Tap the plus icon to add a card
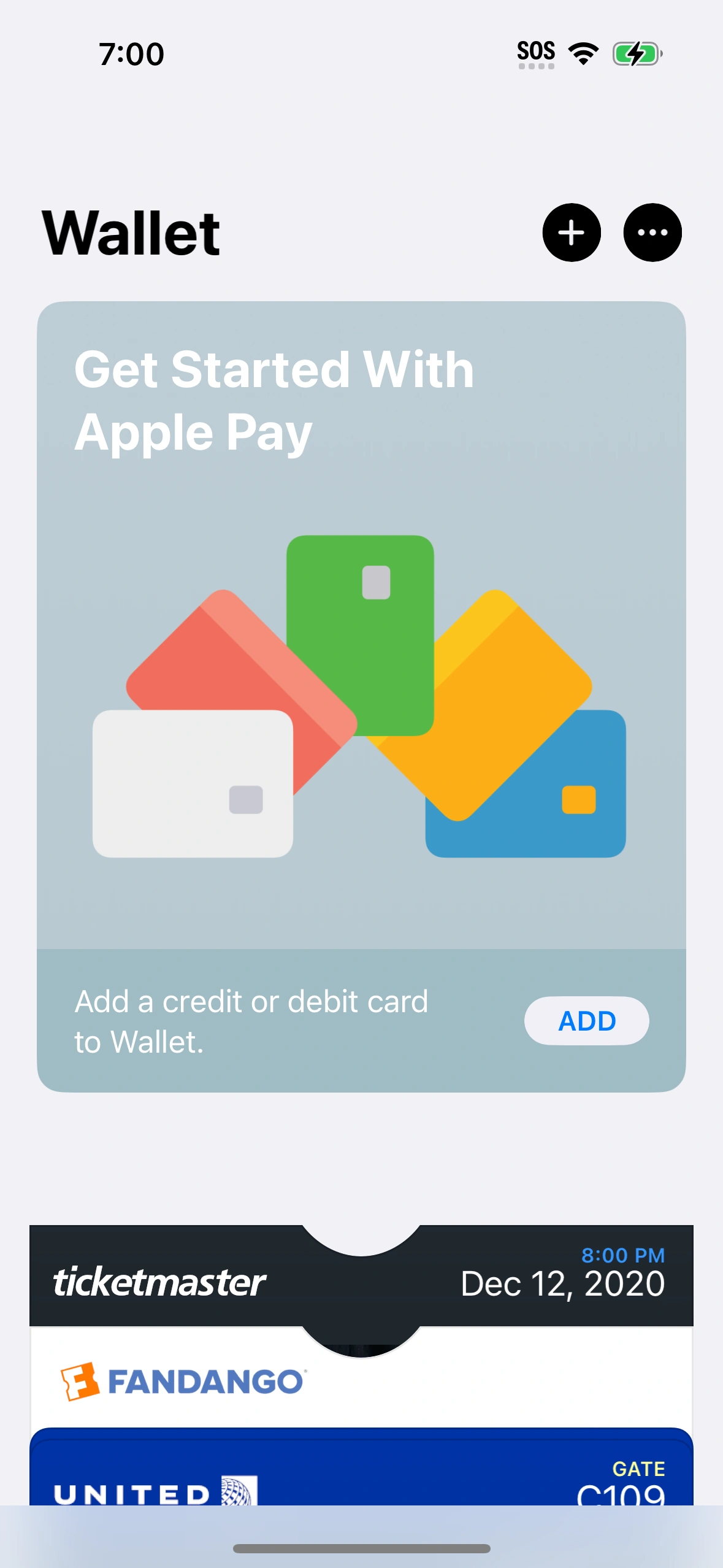The height and width of the screenshot is (1568, 723). coord(572,233)
